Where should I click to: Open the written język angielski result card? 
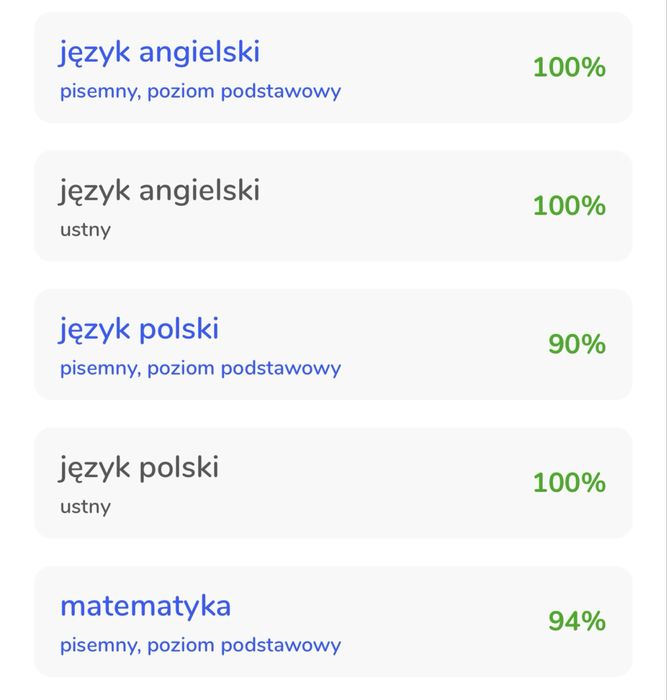[333, 67]
